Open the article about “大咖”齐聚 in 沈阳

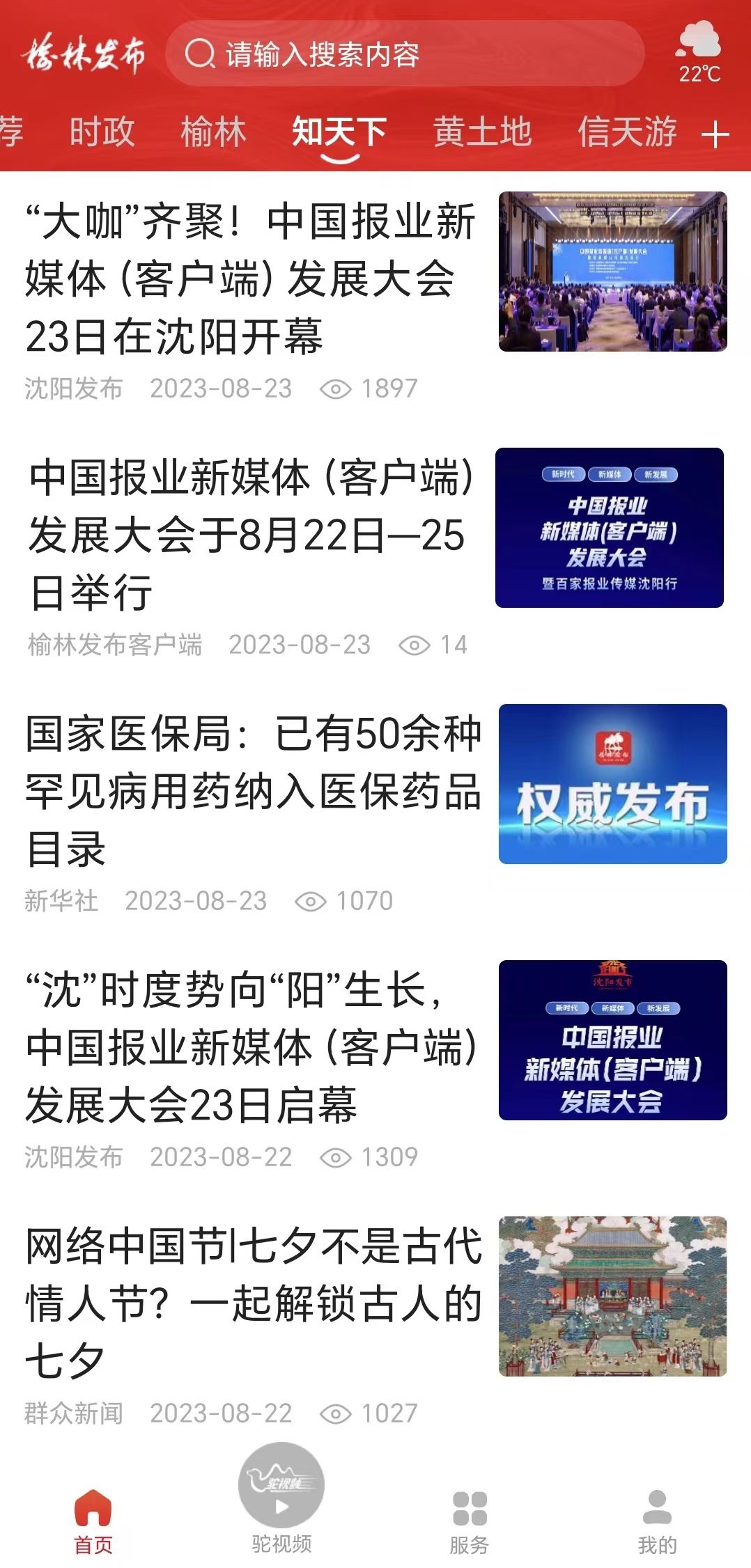tap(251, 279)
